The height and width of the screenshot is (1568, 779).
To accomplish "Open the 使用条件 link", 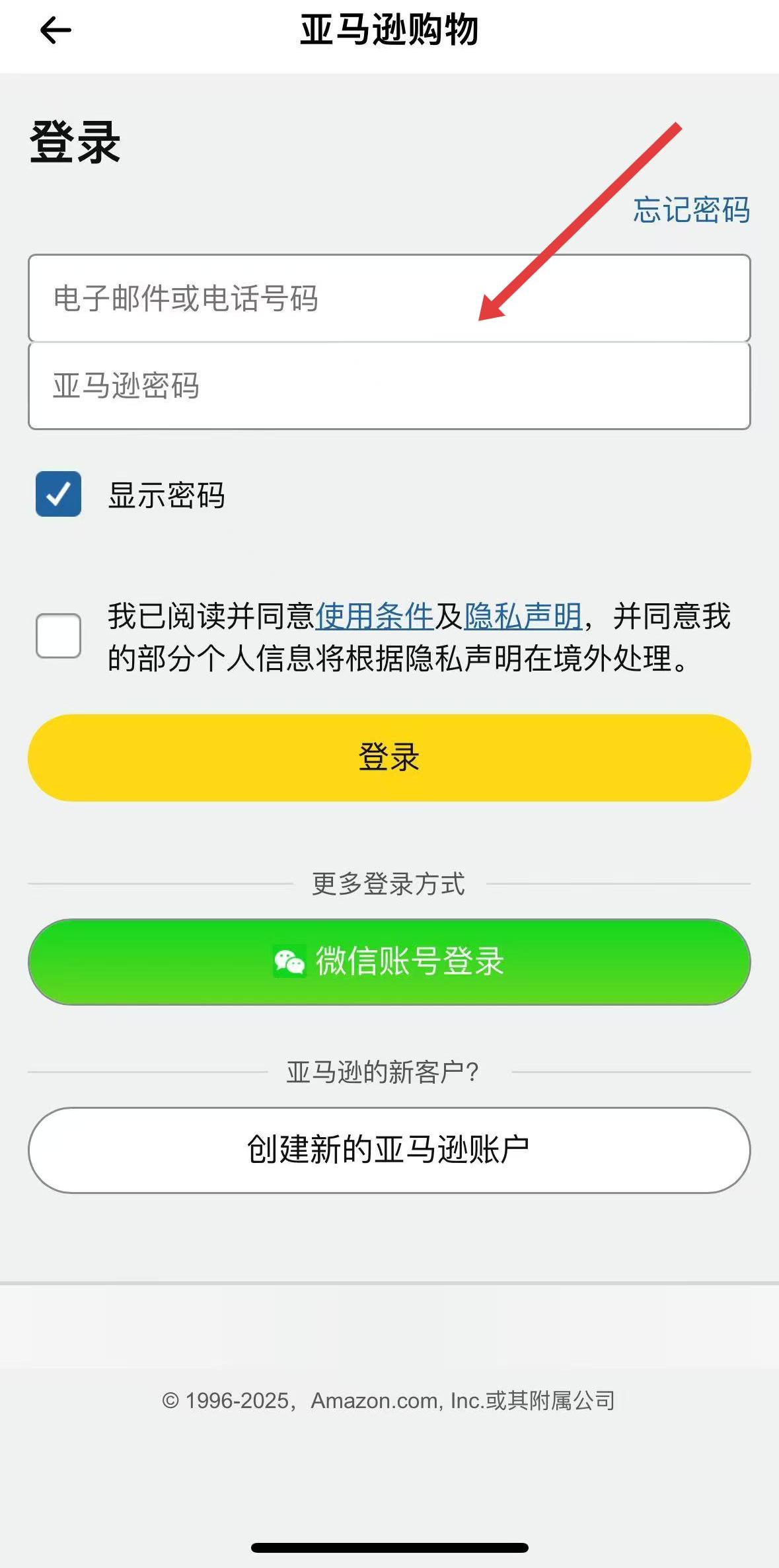I will click(x=374, y=616).
